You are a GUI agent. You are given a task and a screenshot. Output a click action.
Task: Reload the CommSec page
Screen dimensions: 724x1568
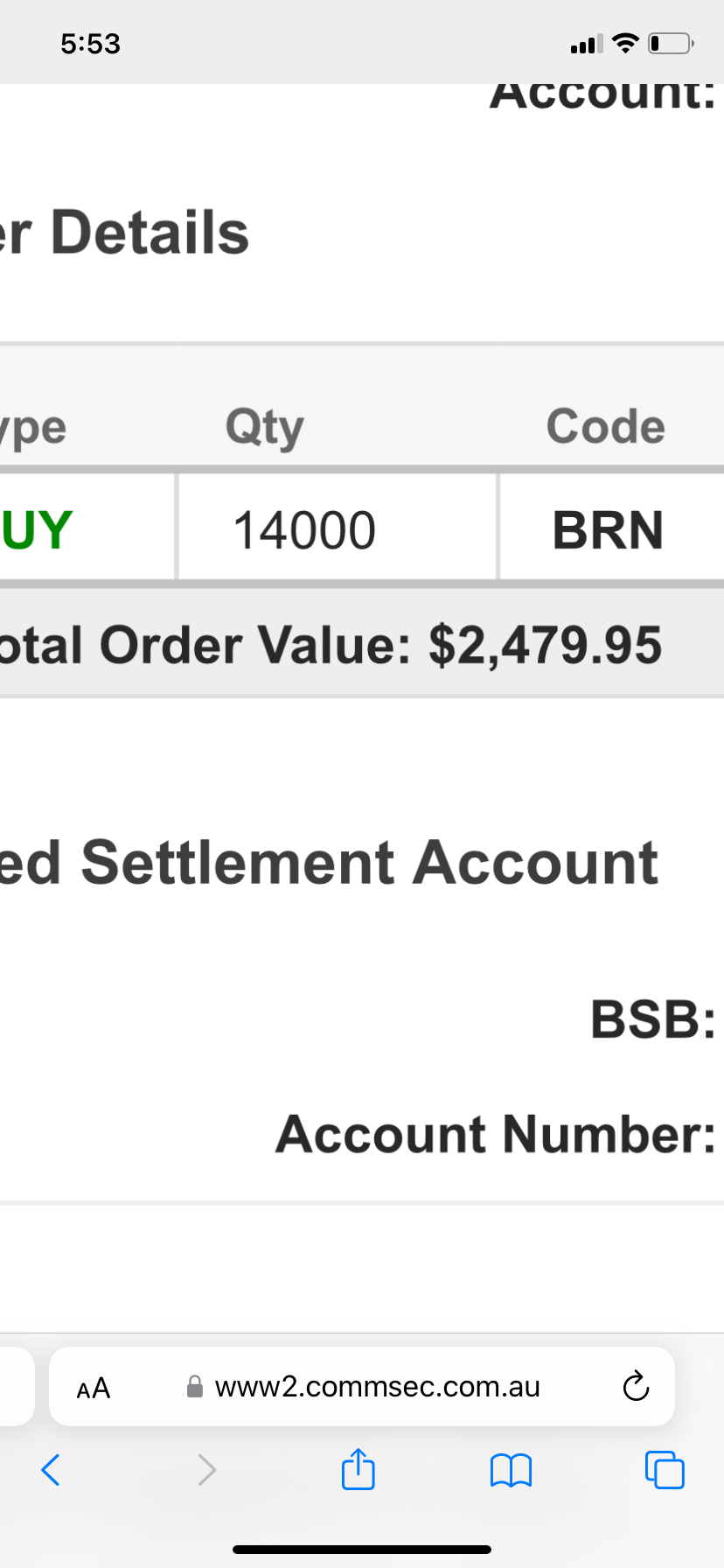[636, 1387]
